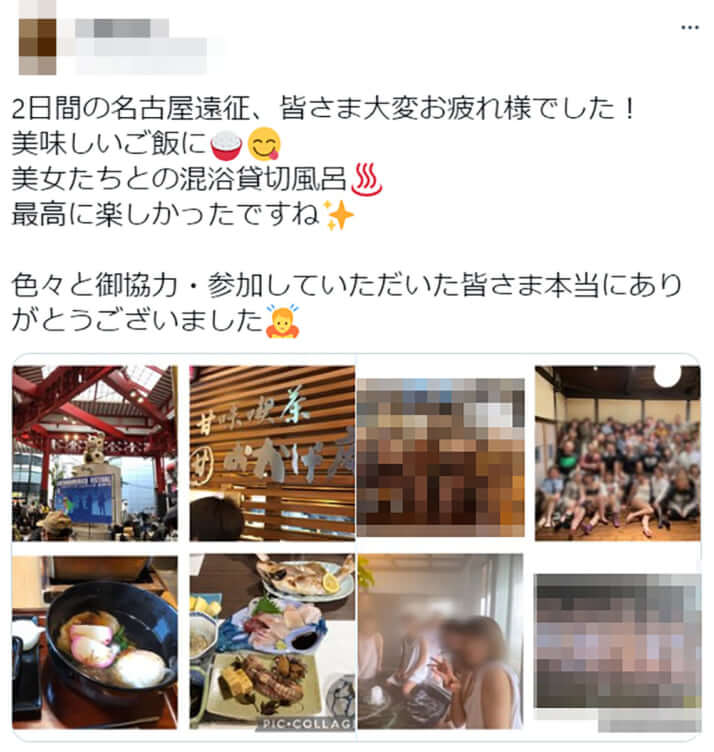Open the attached photo collage
Image resolution: width=714 pixels, height=752 pixels.
357,547
